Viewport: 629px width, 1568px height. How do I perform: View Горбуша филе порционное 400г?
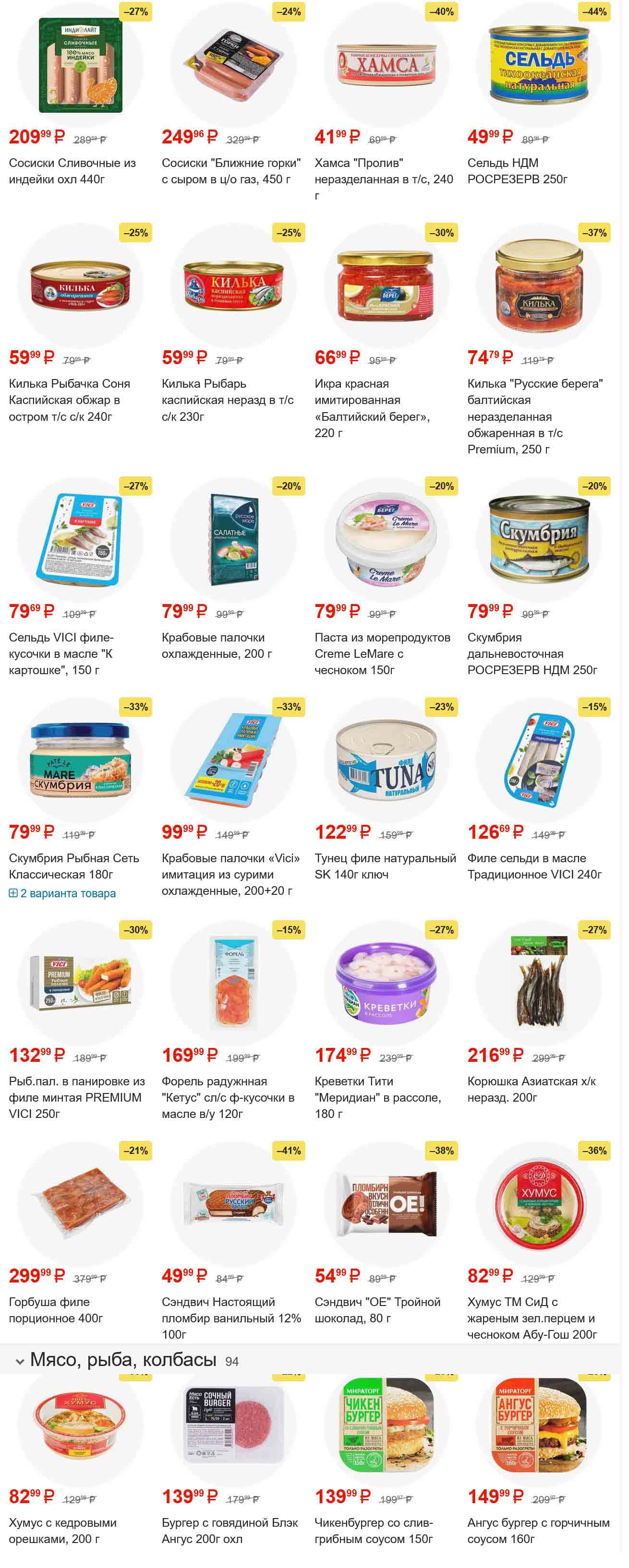[x=55, y=1309]
